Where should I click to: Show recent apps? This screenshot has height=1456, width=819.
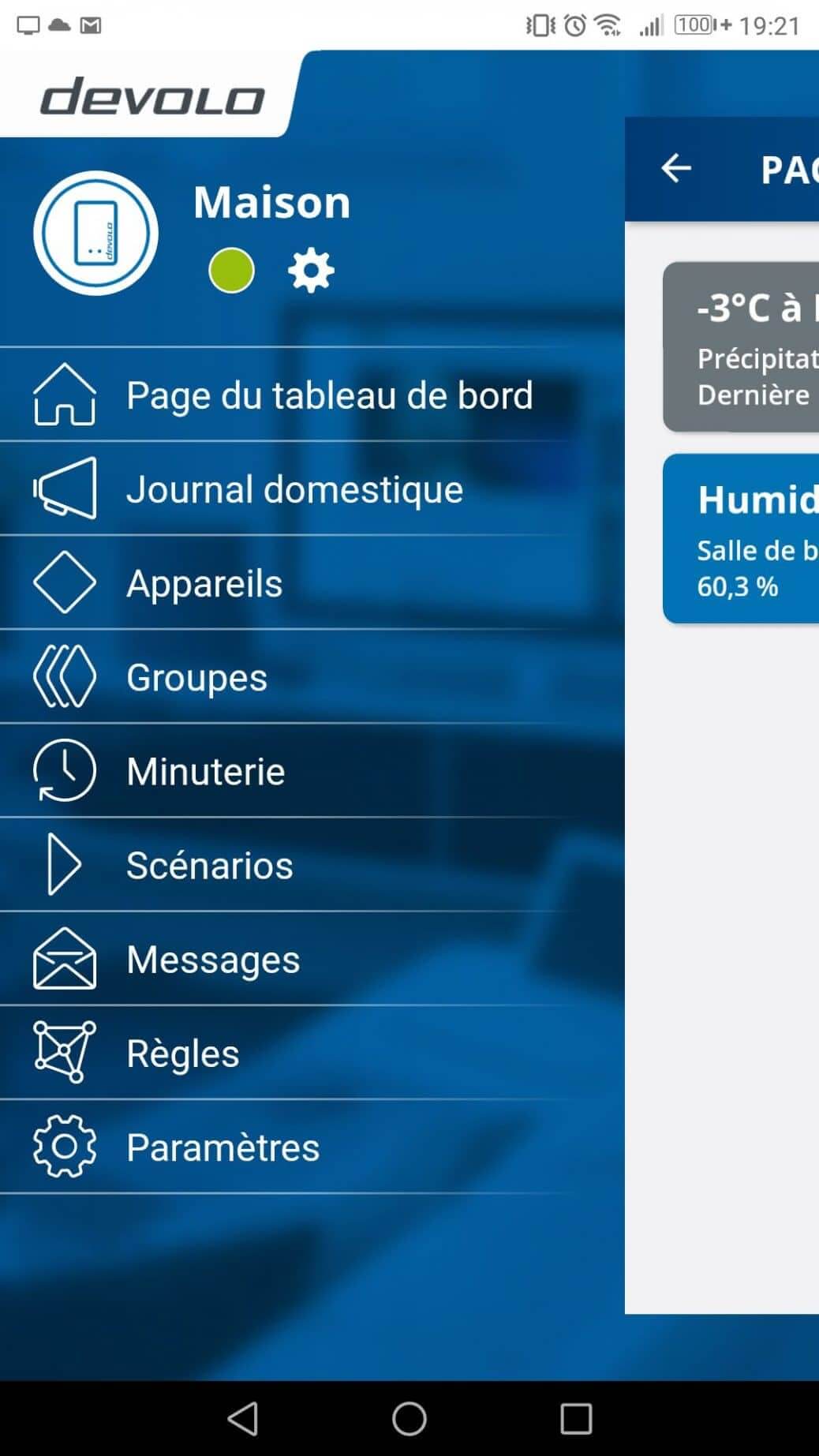point(576,1418)
